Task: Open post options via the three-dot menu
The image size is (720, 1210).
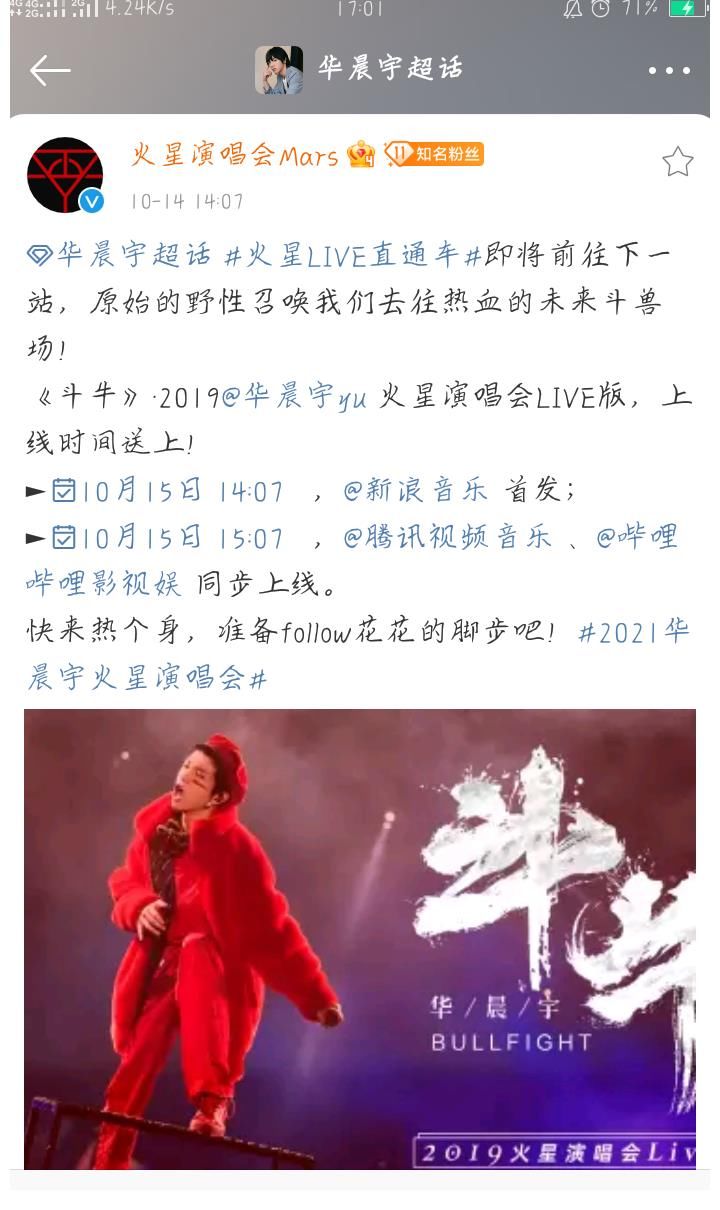Action: coord(673,70)
